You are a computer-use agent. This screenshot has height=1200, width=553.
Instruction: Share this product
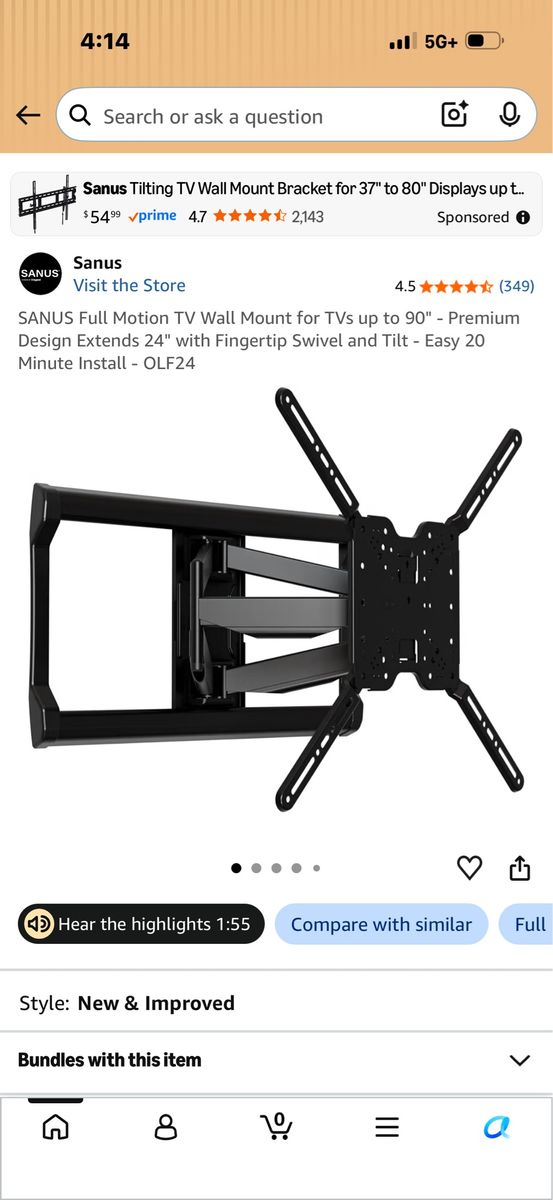[520, 868]
